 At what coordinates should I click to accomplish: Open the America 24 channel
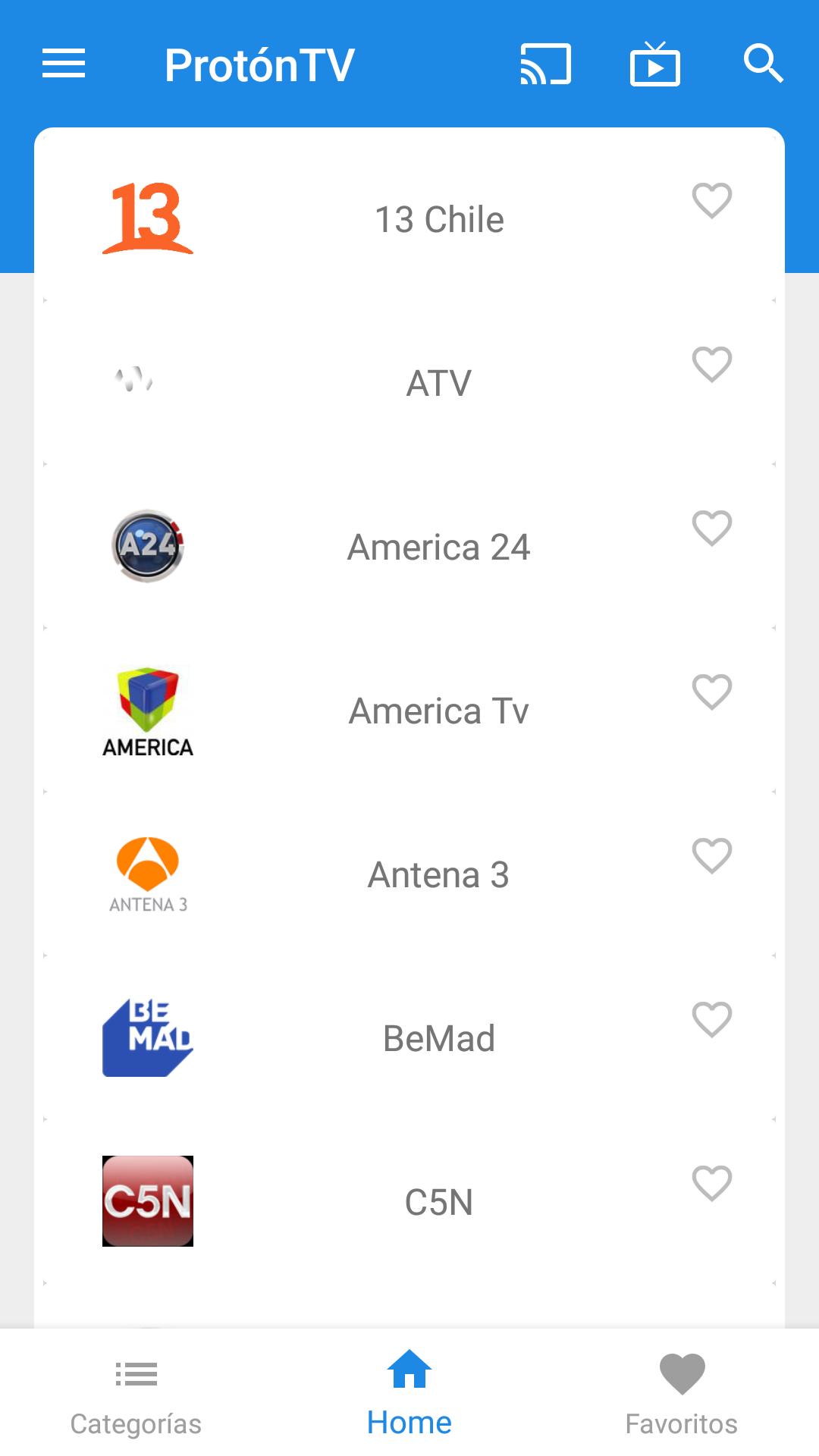(x=439, y=547)
